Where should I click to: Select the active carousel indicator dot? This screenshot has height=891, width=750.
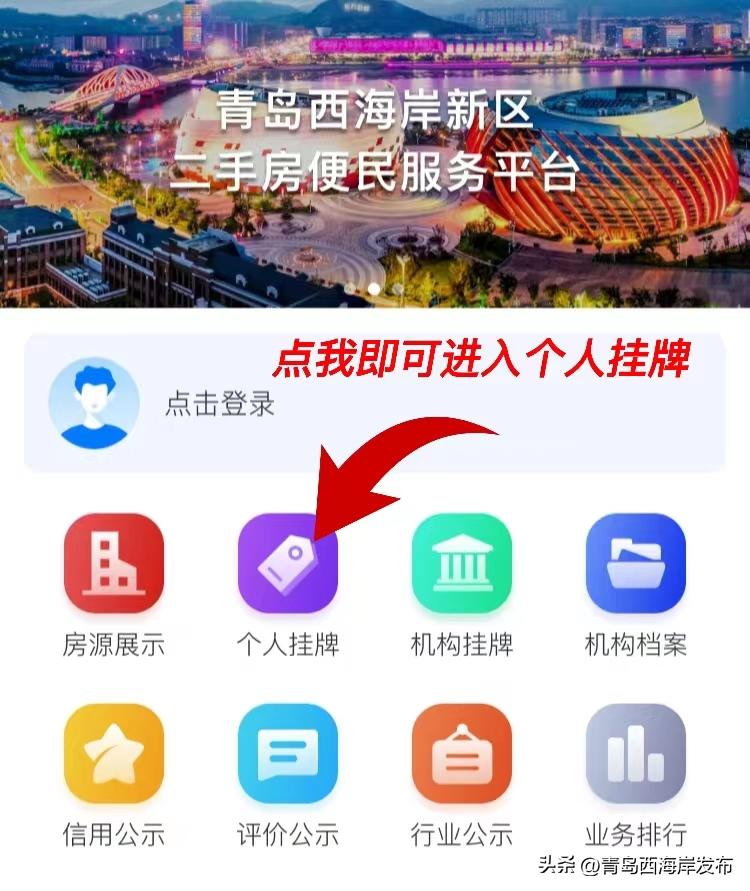(x=373, y=288)
